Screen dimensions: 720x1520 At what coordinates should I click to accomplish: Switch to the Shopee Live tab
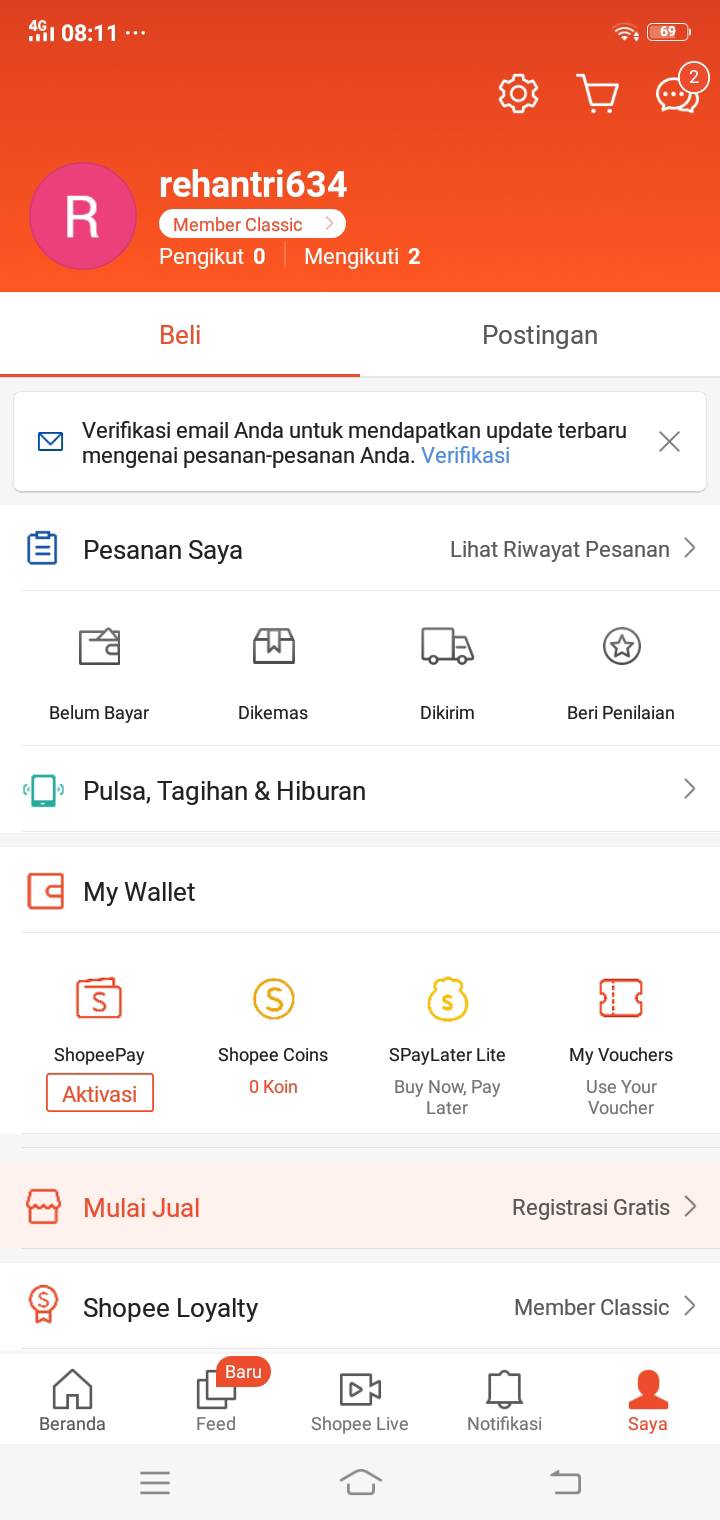(x=360, y=1400)
